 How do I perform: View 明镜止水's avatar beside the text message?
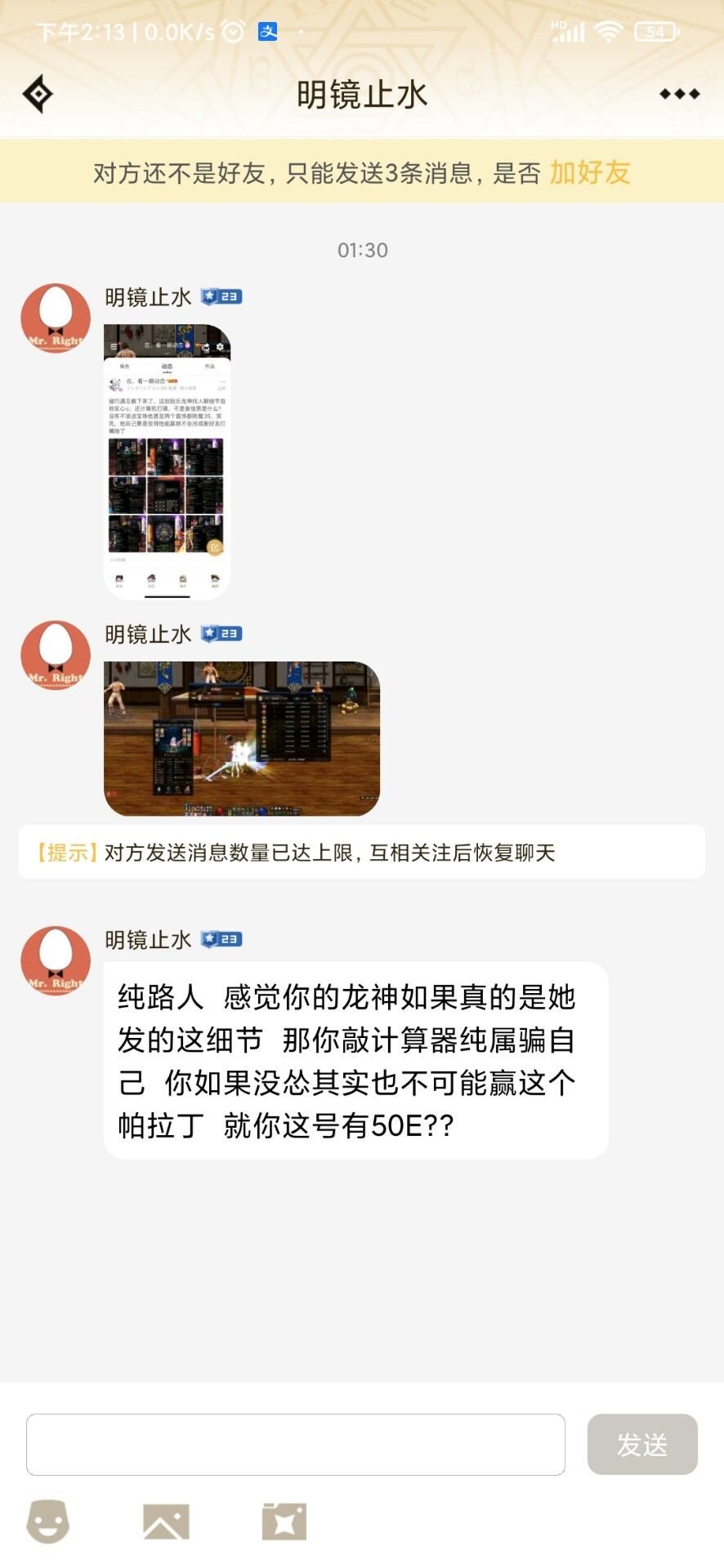pyautogui.click(x=56, y=961)
